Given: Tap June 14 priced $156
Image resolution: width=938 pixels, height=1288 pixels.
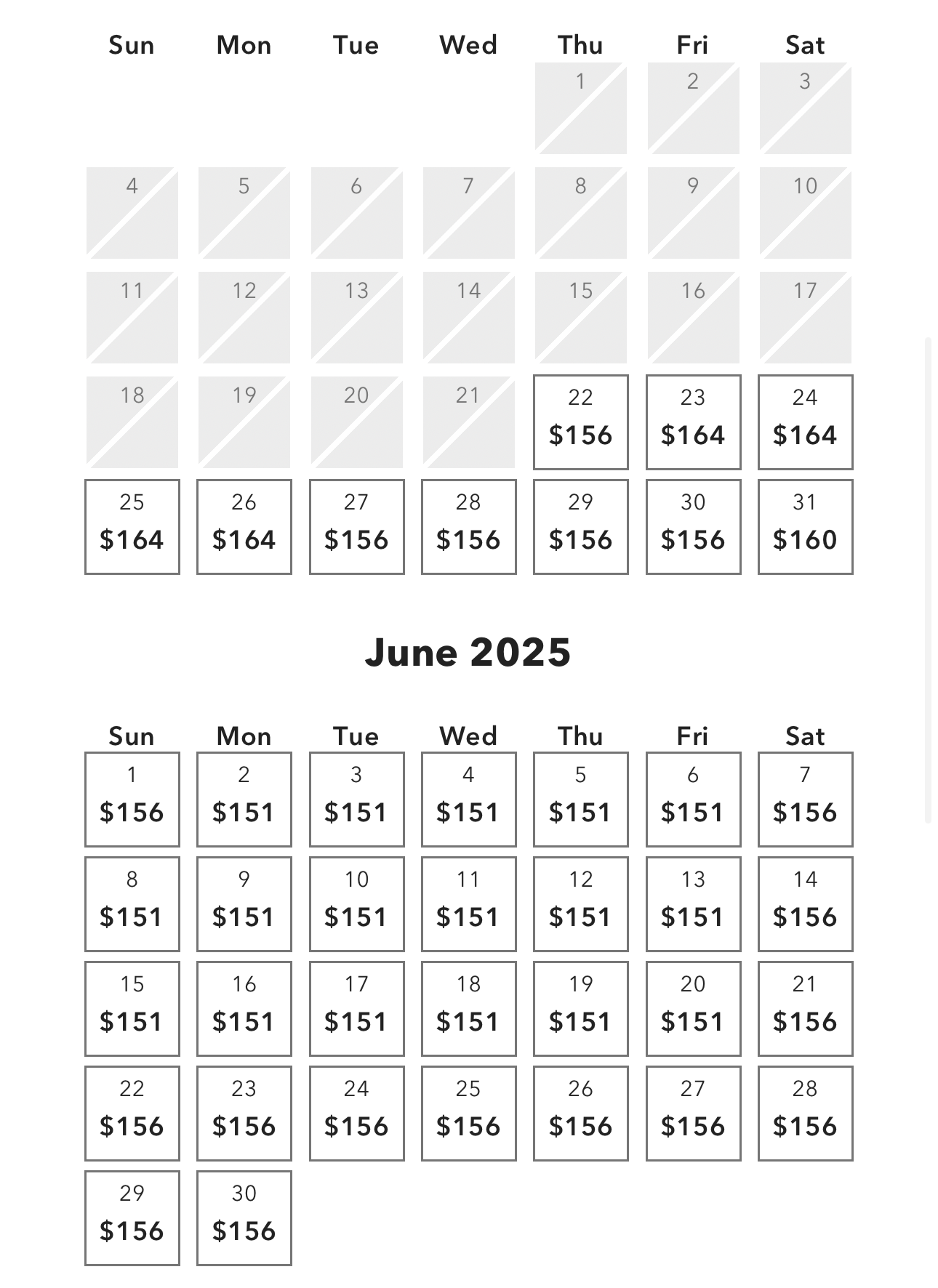Looking at the screenshot, I should click(805, 903).
